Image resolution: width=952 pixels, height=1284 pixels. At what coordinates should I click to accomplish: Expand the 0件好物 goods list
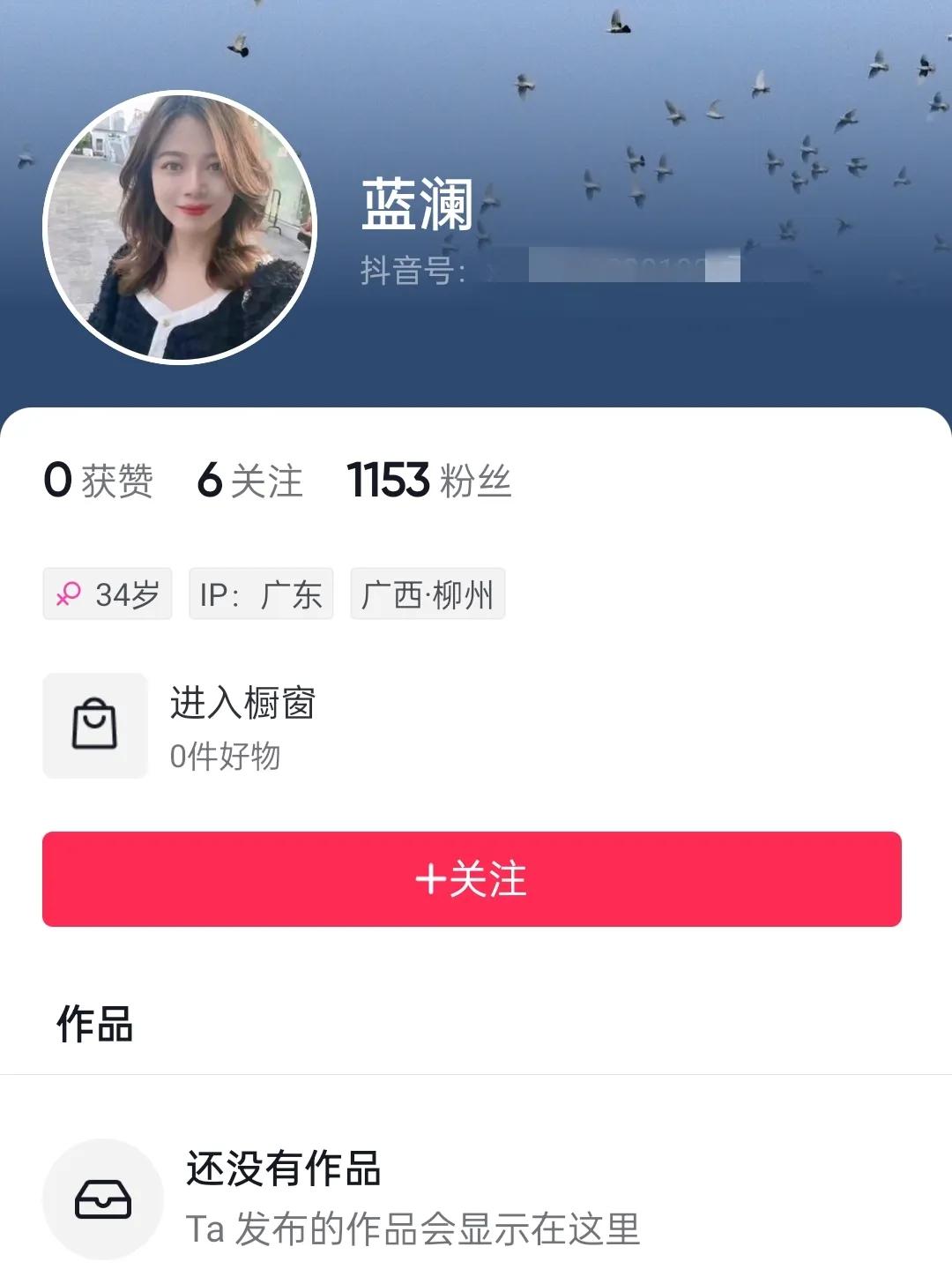[226, 758]
